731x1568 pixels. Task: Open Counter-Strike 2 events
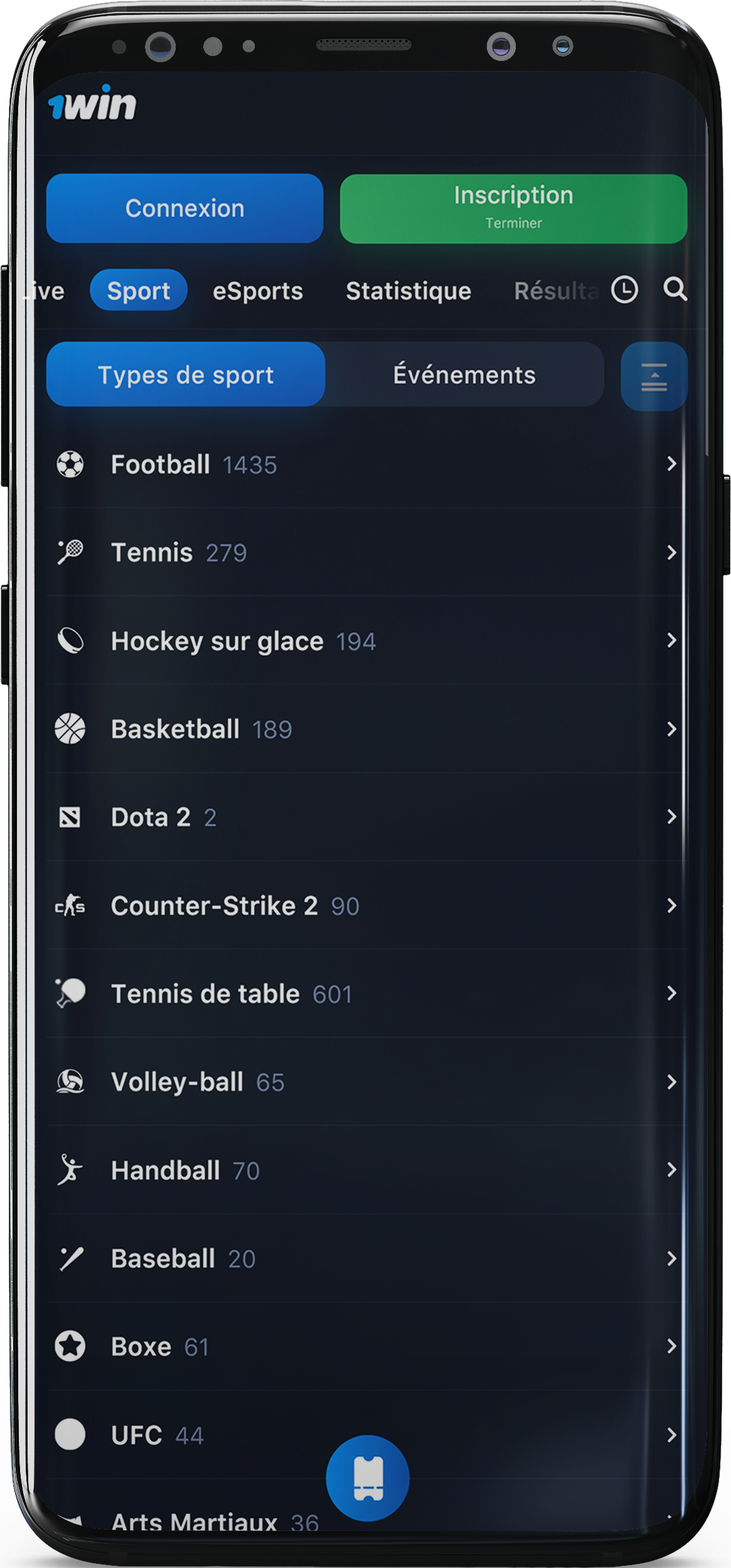(x=366, y=905)
